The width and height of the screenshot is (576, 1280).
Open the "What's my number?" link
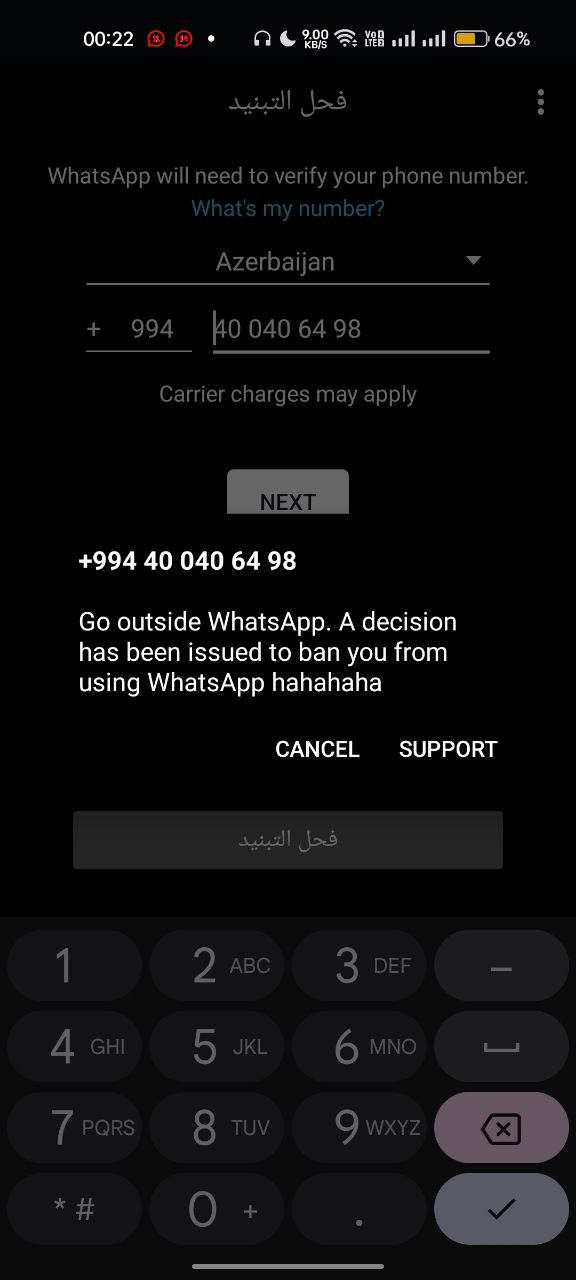[x=288, y=208]
